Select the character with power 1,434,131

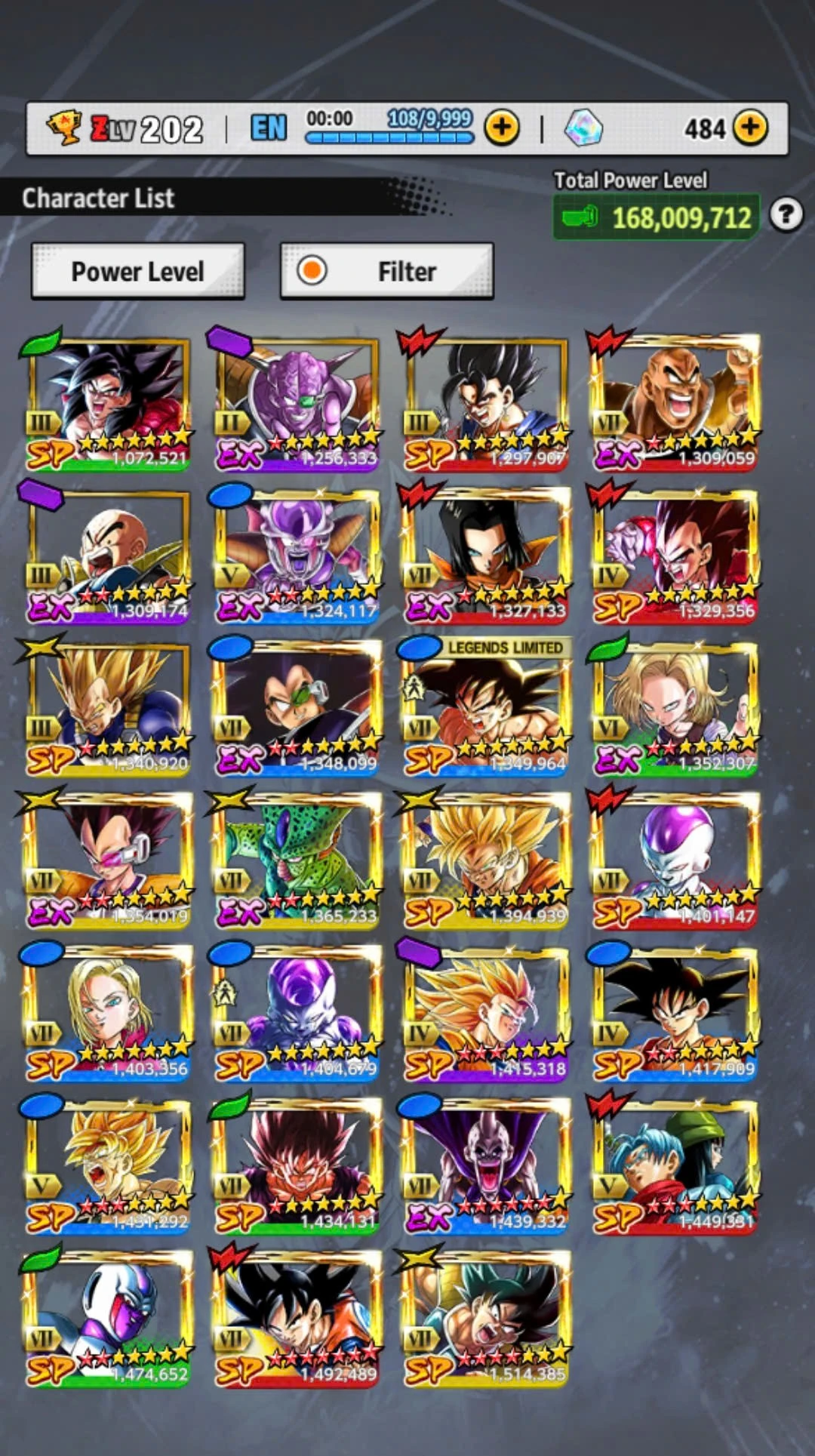coord(297,1165)
